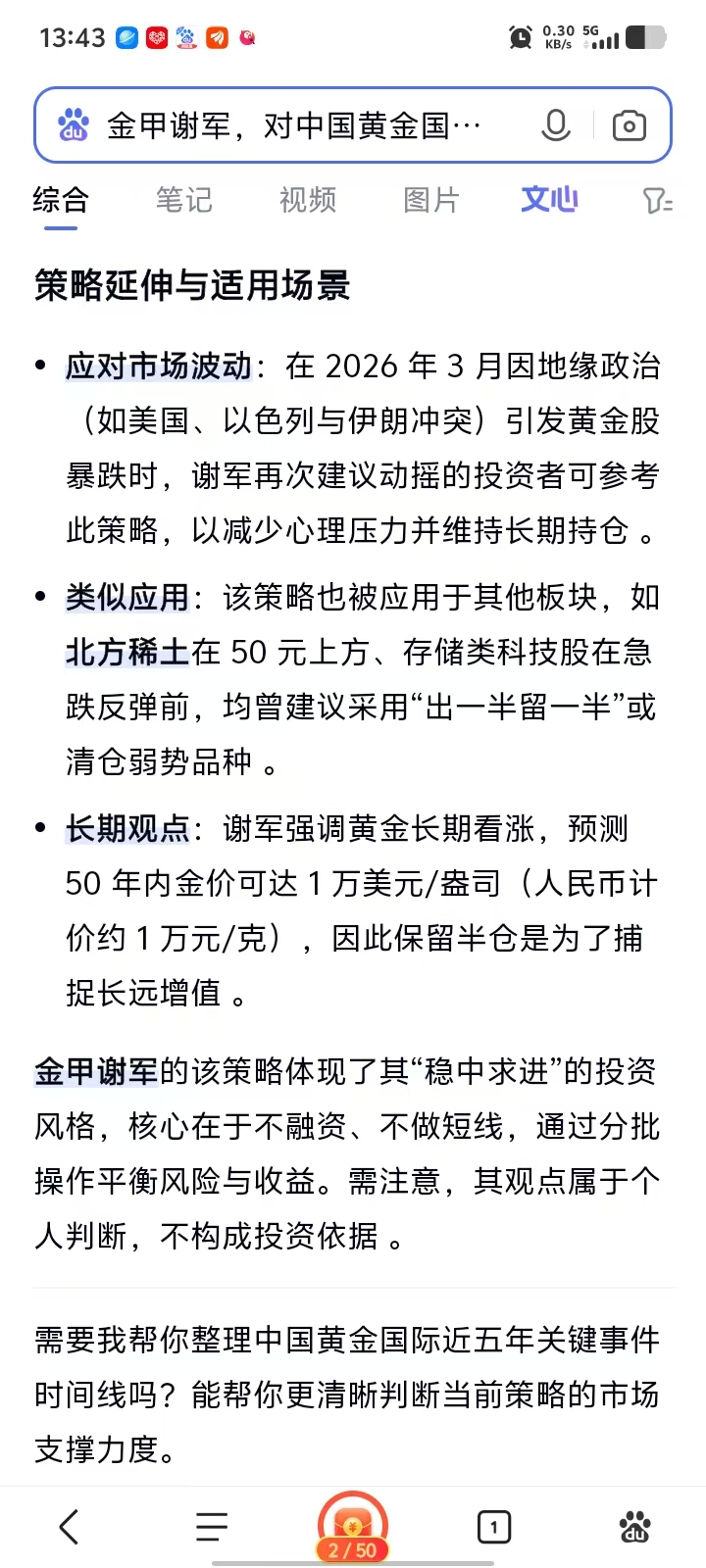Select the 文心 tab
Screen dimensions: 706x1568
click(x=549, y=200)
